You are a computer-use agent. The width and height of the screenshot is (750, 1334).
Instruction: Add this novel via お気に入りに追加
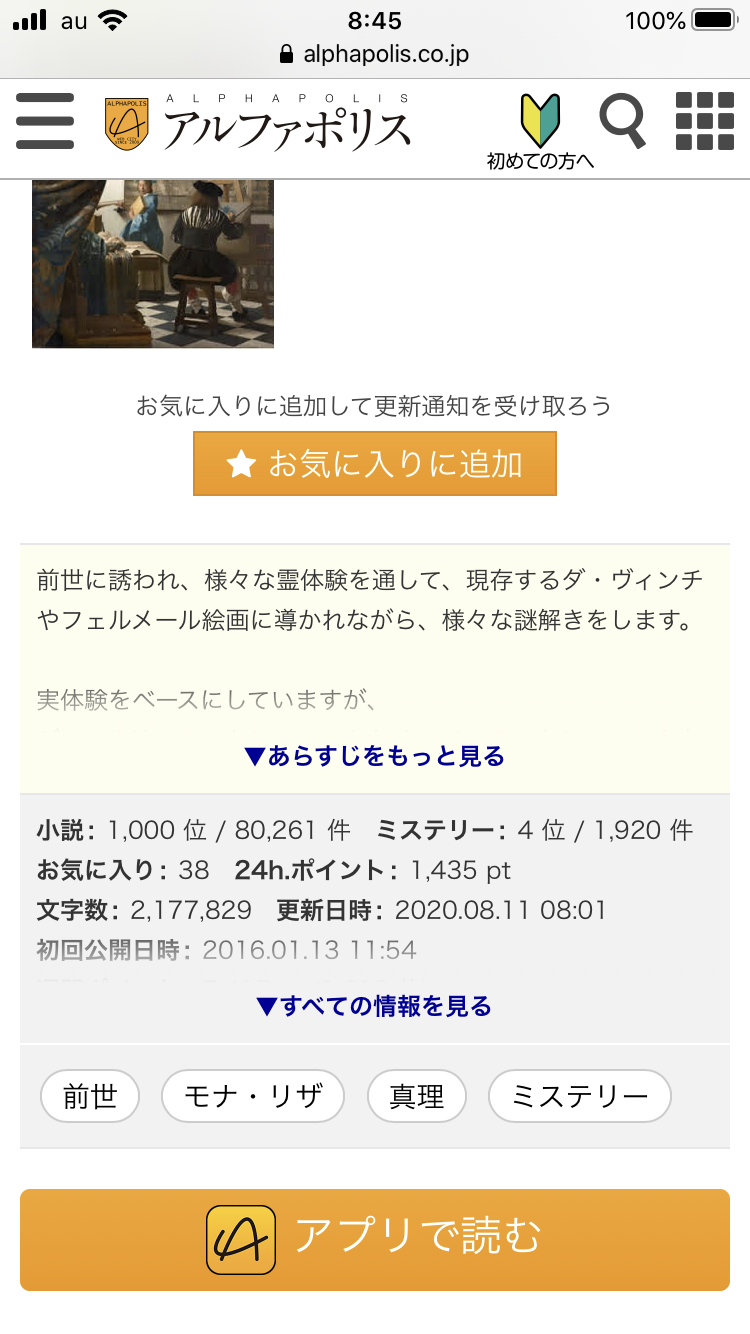(x=375, y=464)
